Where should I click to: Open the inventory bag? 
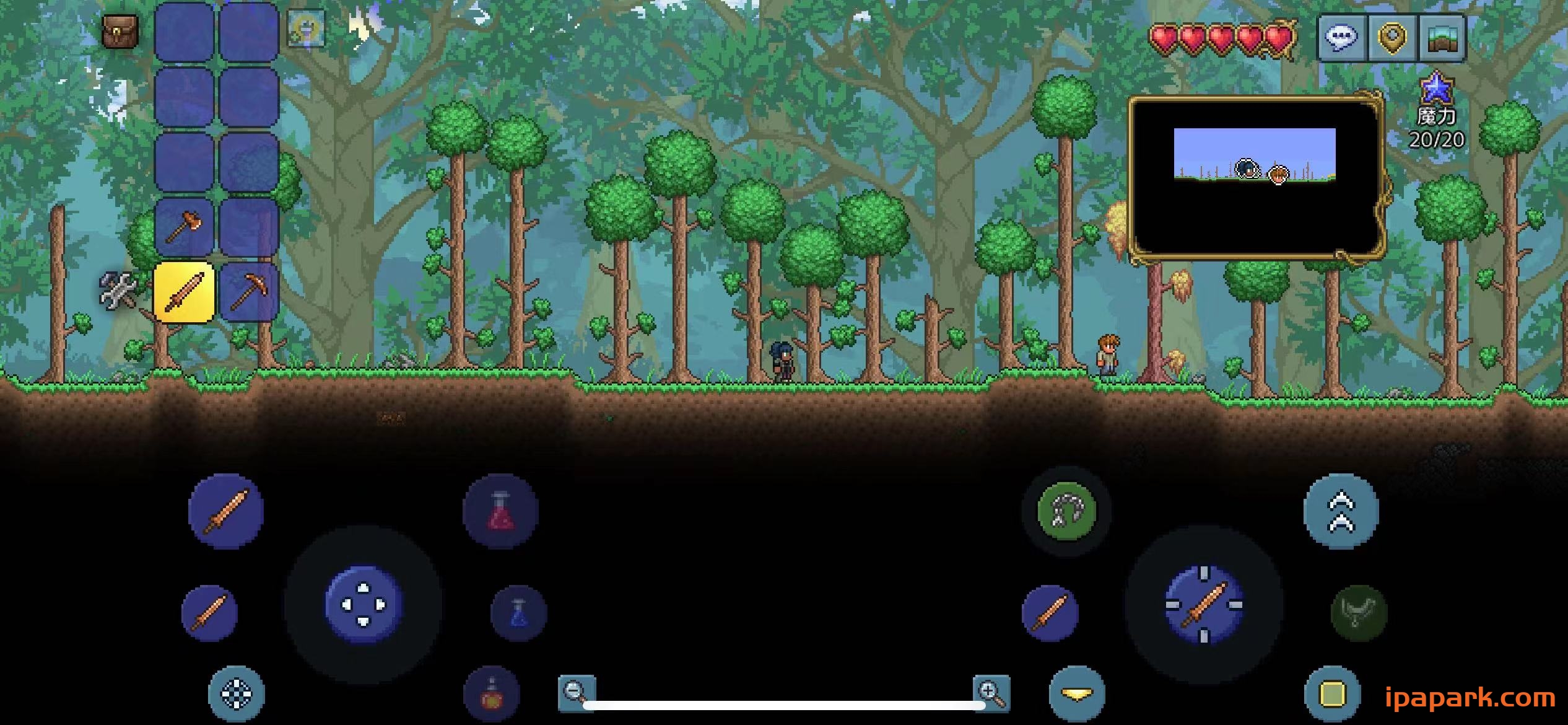(120, 31)
